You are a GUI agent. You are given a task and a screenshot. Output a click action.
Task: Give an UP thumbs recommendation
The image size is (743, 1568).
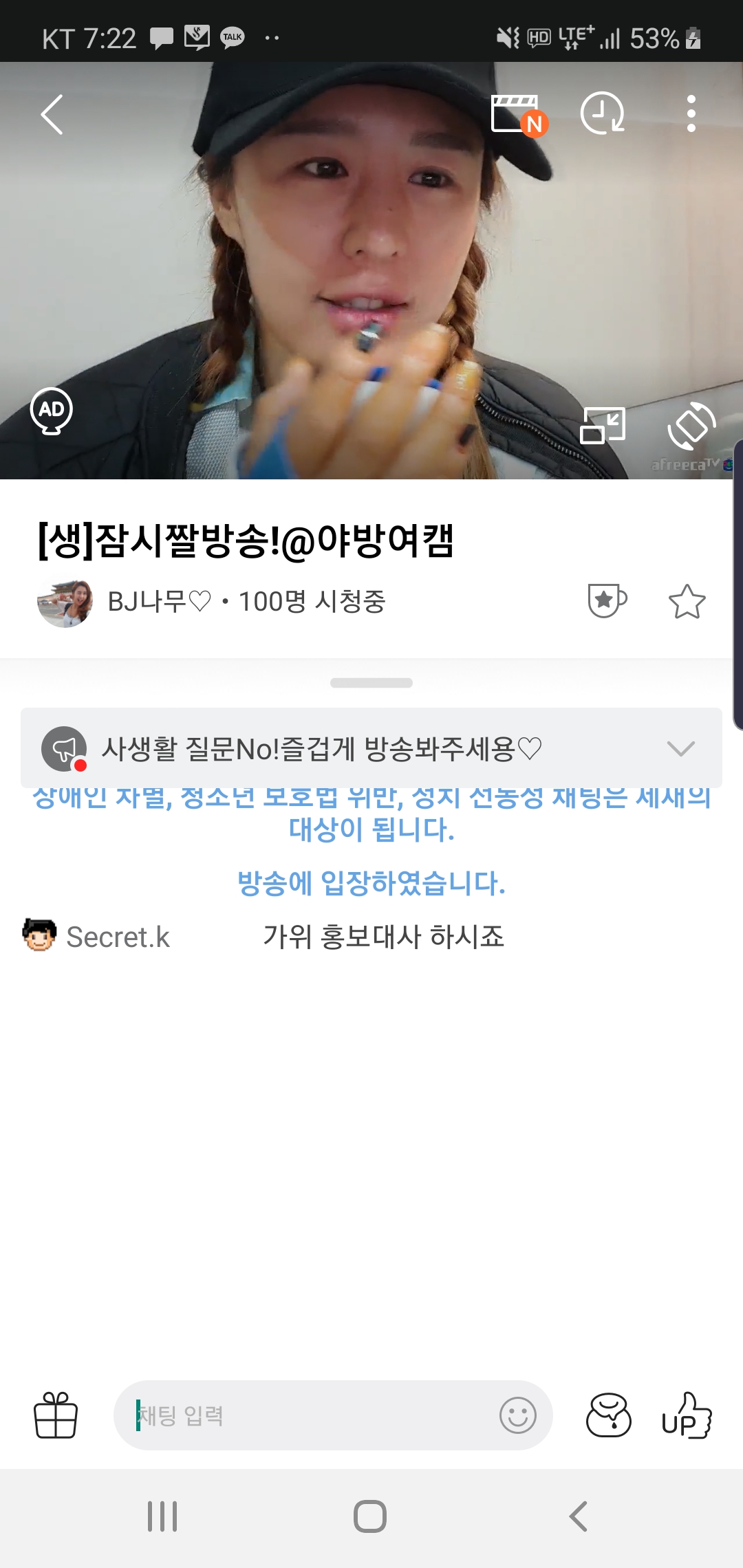(686, 1415)
